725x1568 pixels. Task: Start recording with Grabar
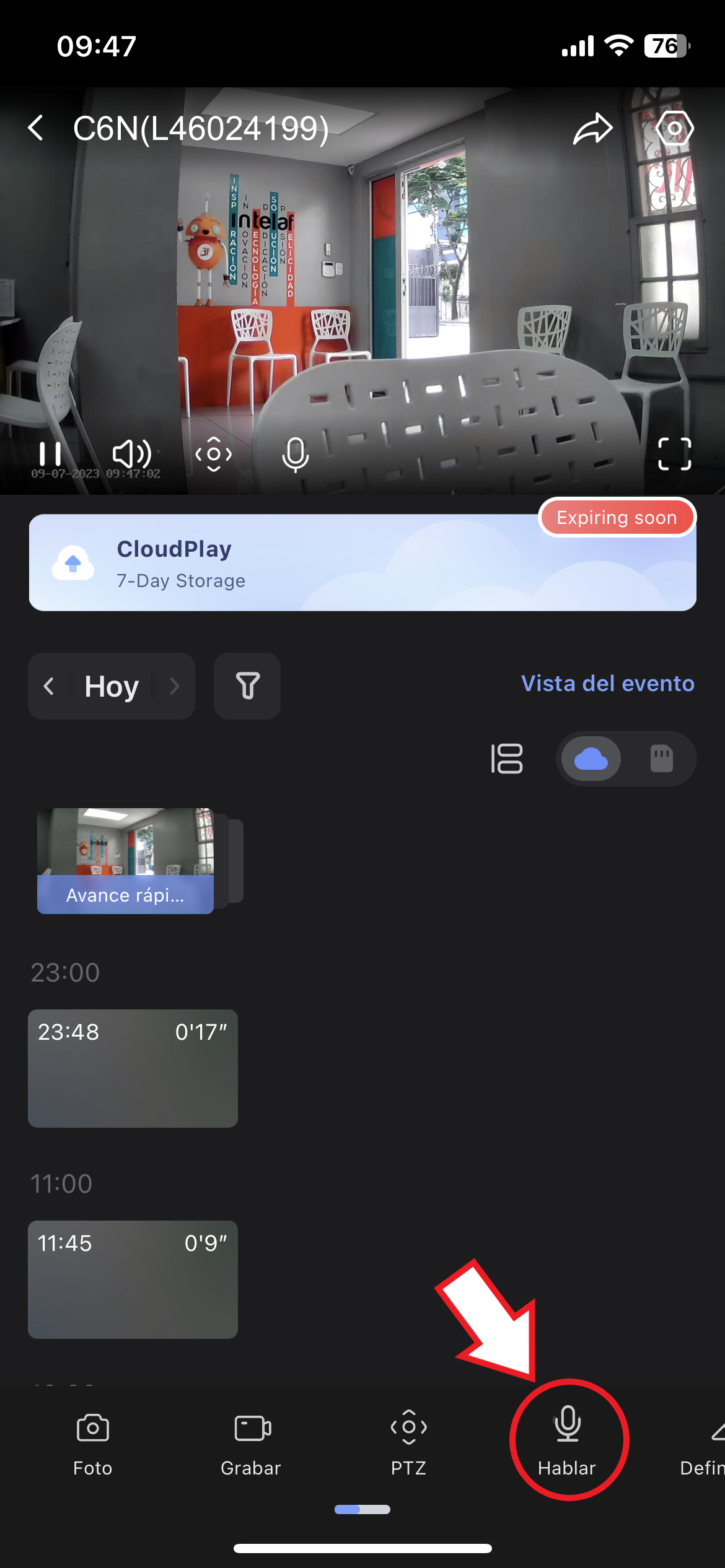pyautogui.click(x=251, y=1442)
